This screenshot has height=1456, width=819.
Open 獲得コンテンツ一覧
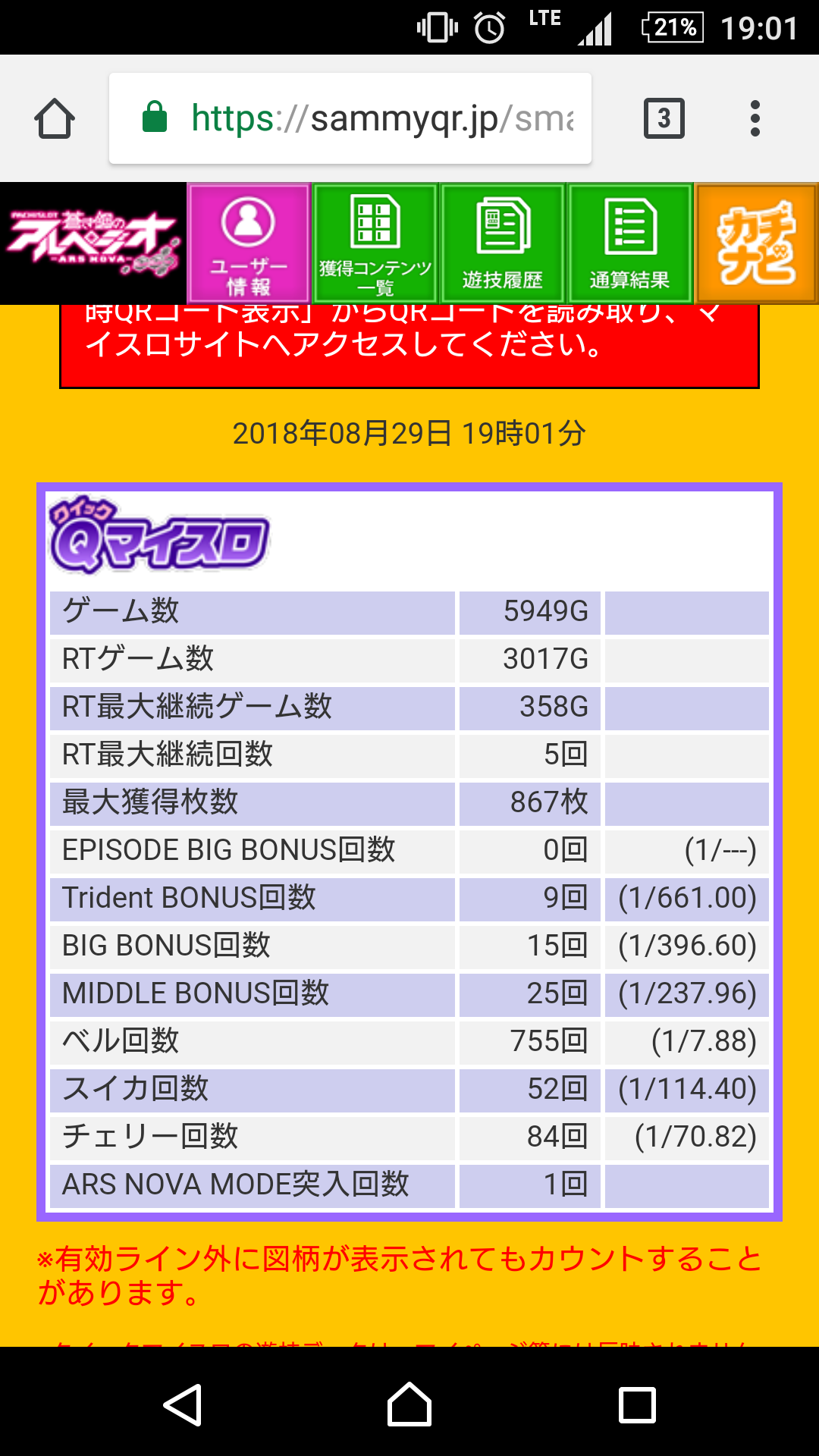pyautogui.click(x=375, y=244)
